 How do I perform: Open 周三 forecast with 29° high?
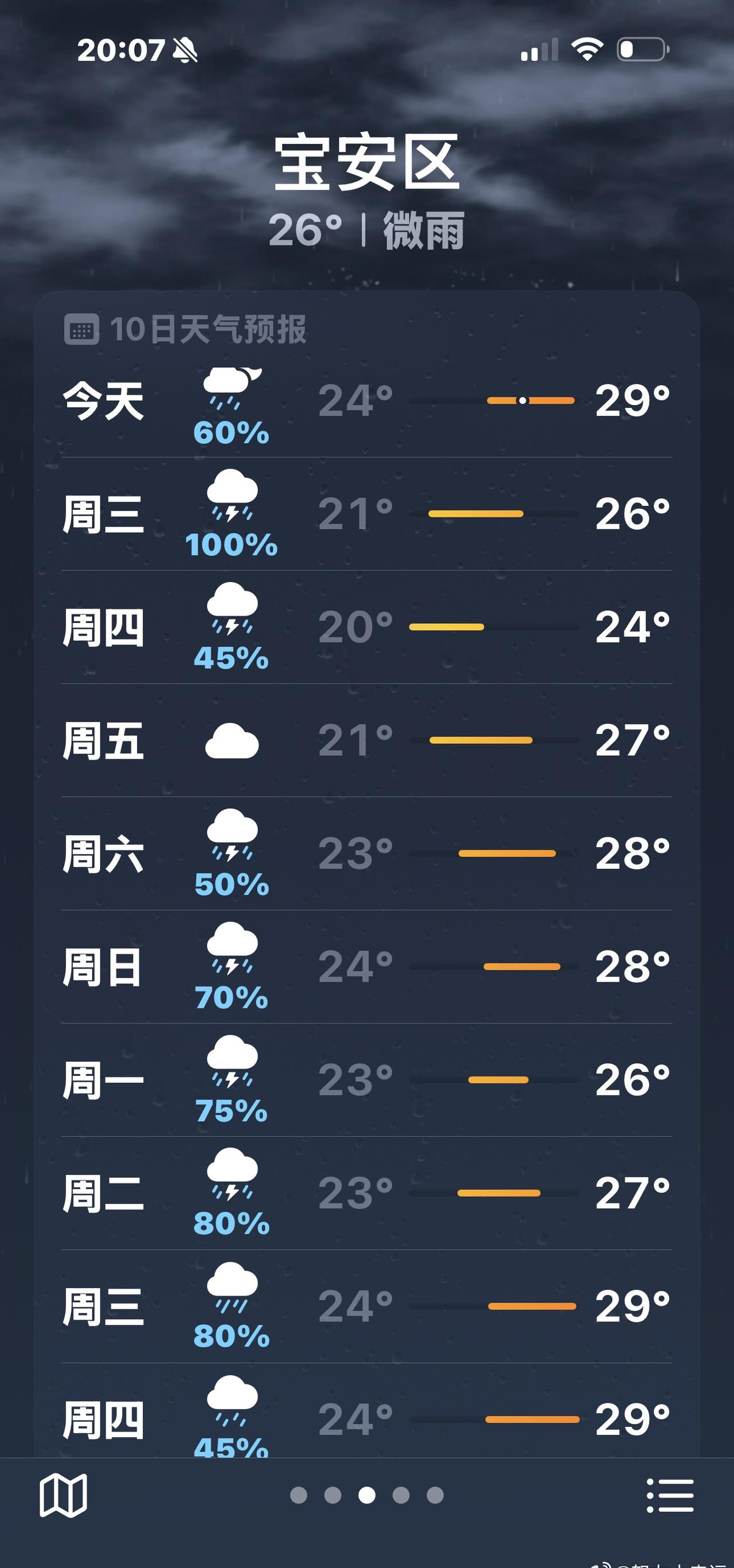click(x=366, y=1307)
